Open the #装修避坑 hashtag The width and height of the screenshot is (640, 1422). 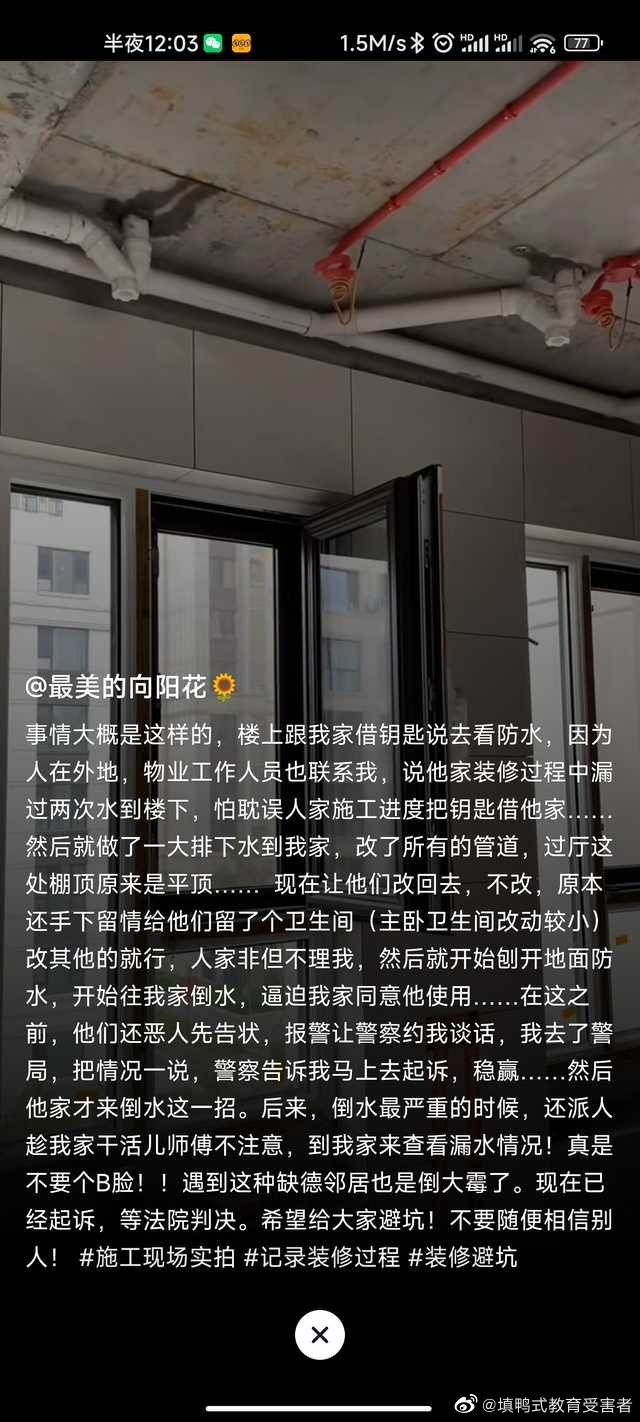coord(463,1257)
